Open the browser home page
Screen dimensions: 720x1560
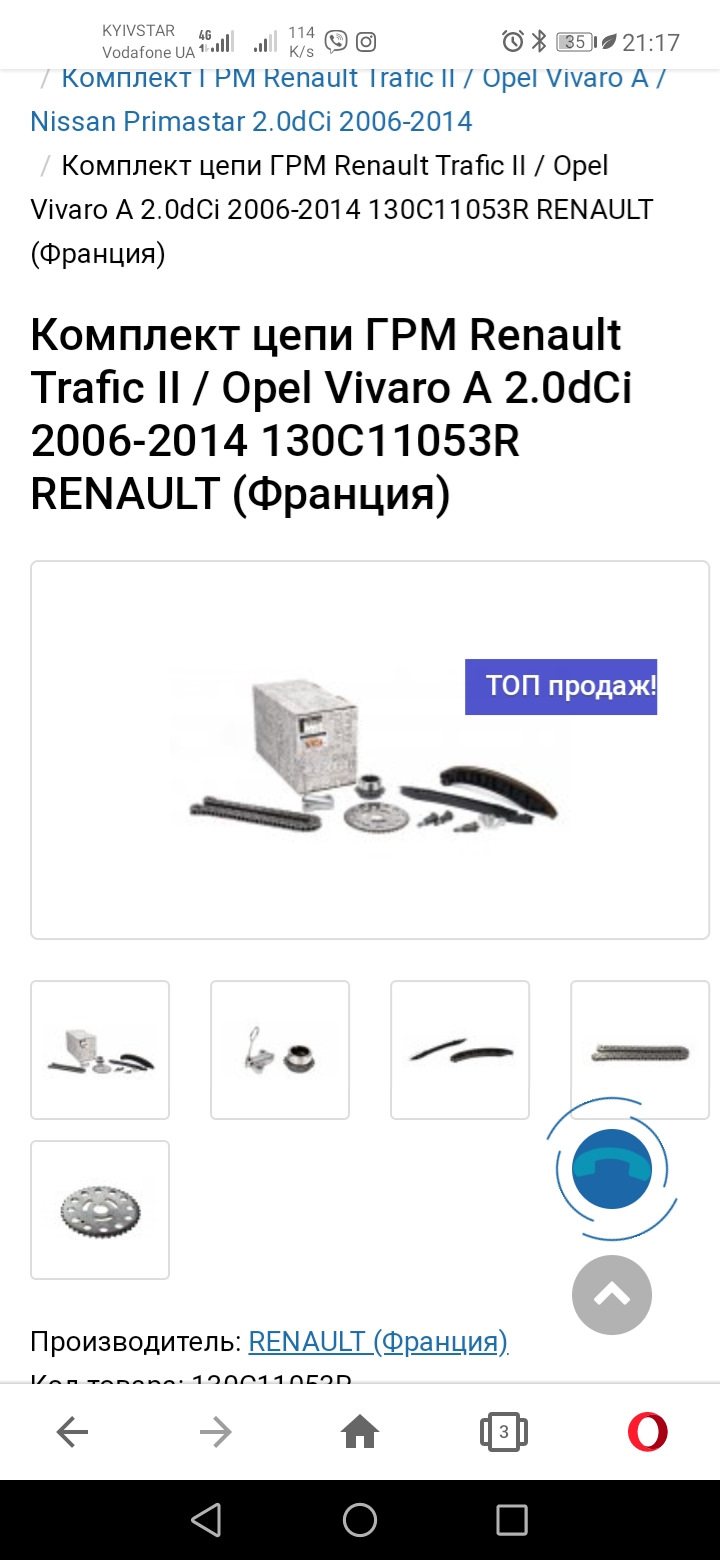[x=360, y=1432]
